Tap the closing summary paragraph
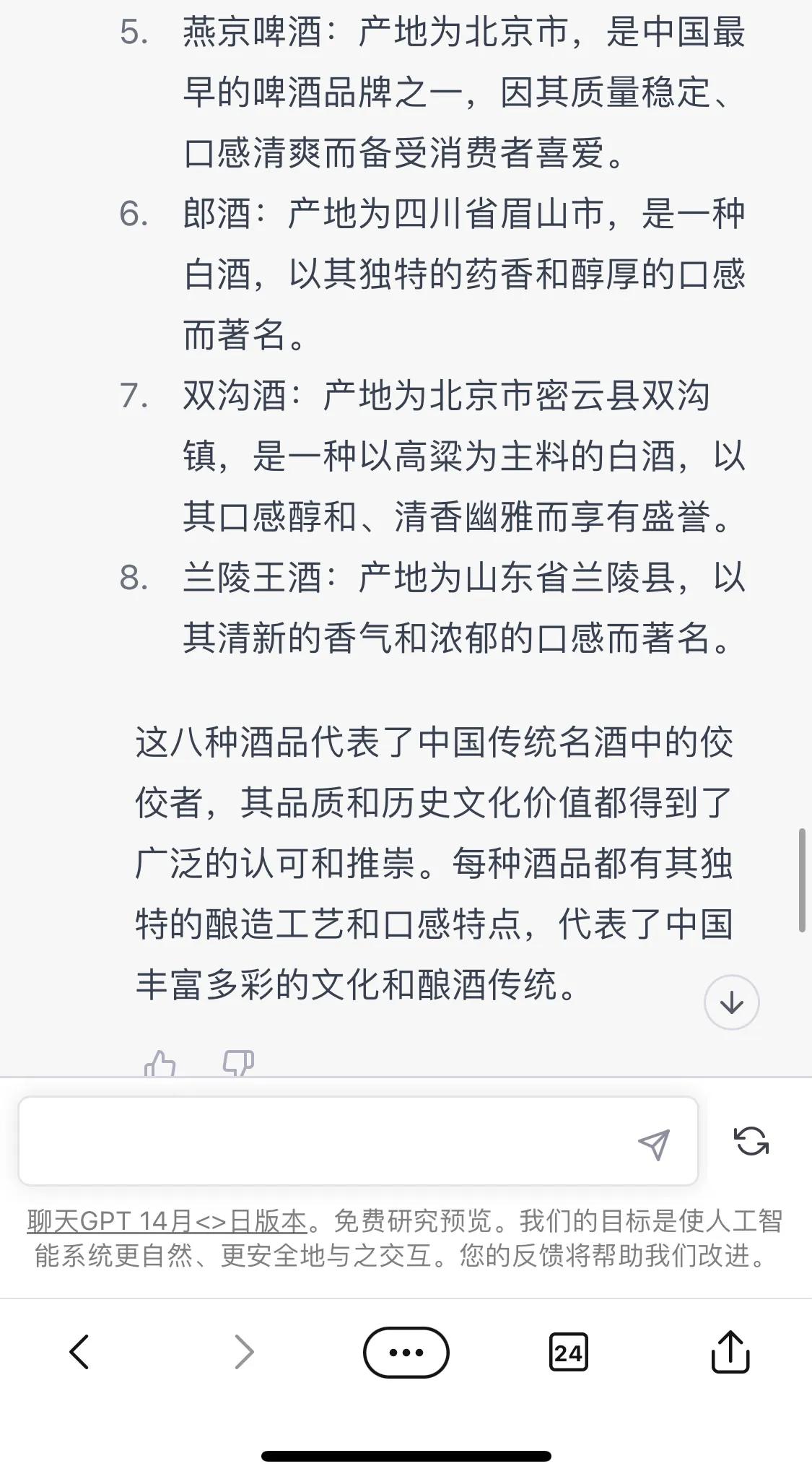 pos(433,867)
